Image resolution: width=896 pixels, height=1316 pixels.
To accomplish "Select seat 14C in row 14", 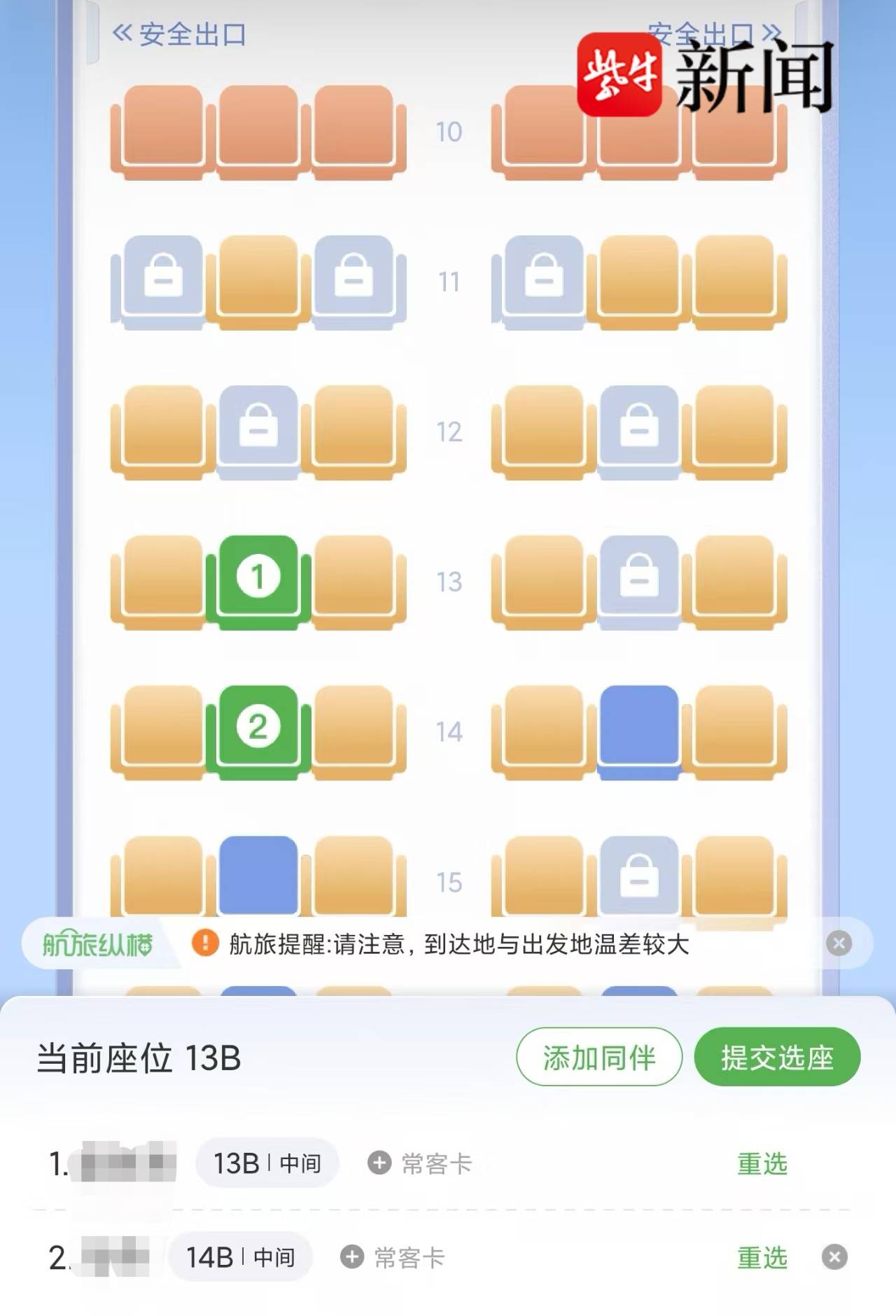I will 355,729.
